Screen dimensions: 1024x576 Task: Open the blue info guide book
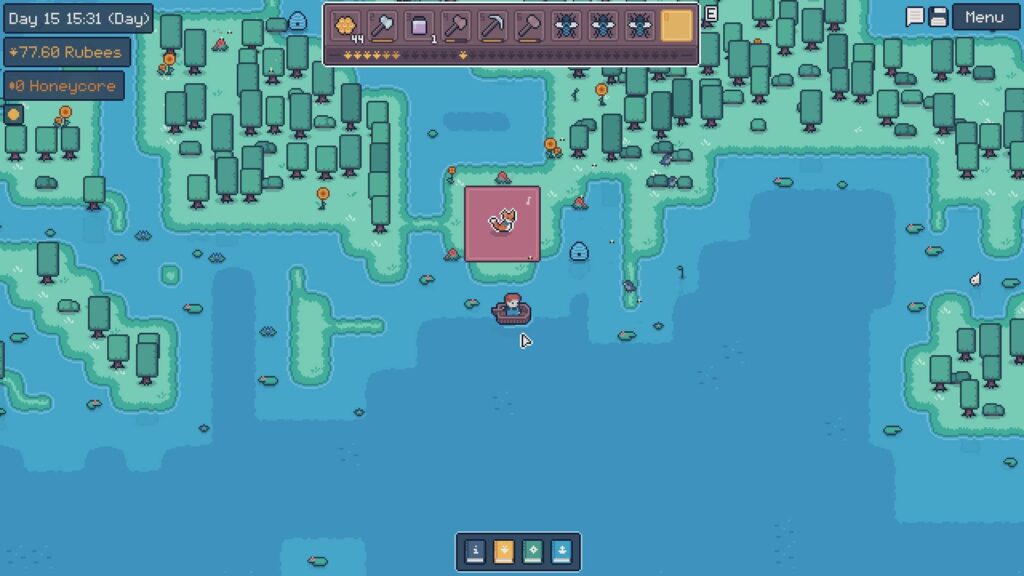(x=475, y=551)
